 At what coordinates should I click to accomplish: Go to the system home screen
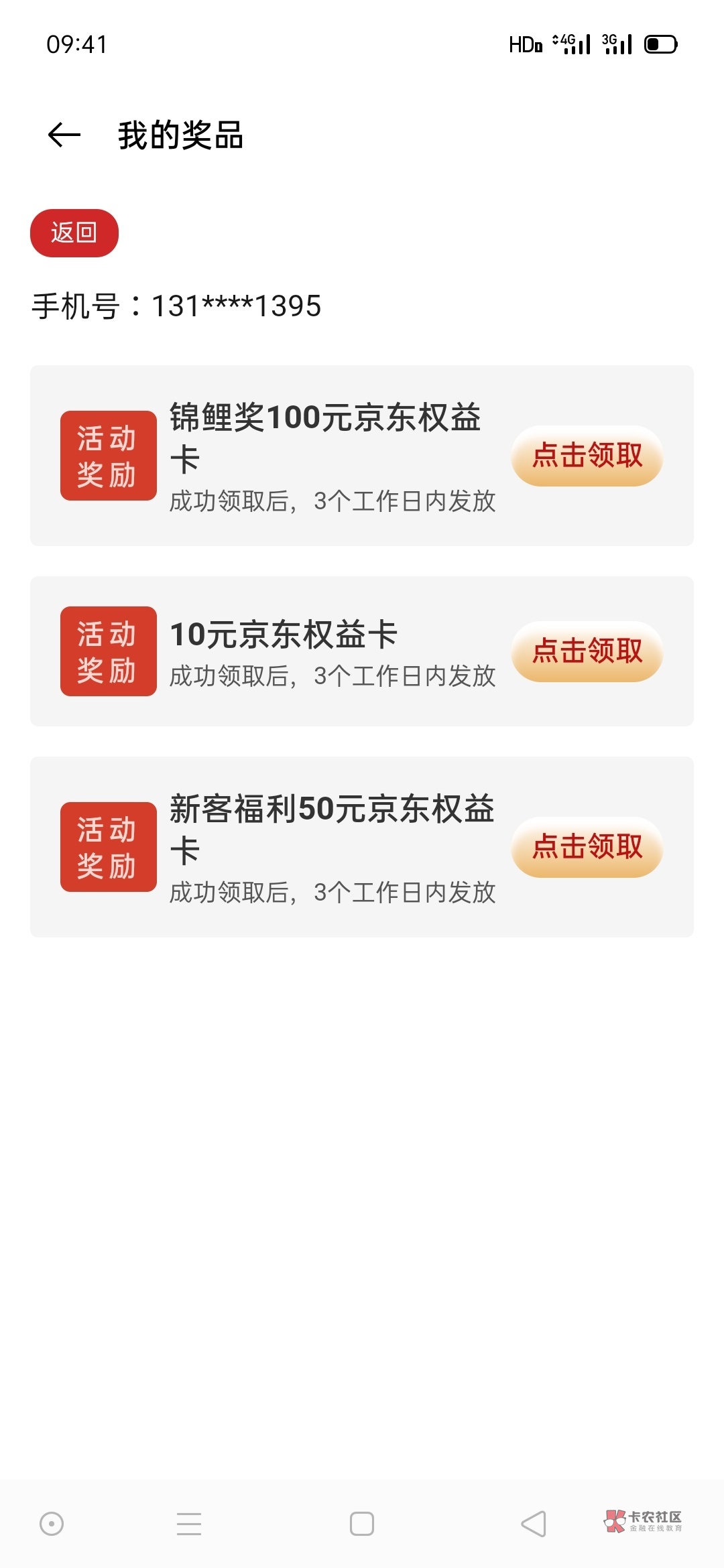pos(362,1524)
